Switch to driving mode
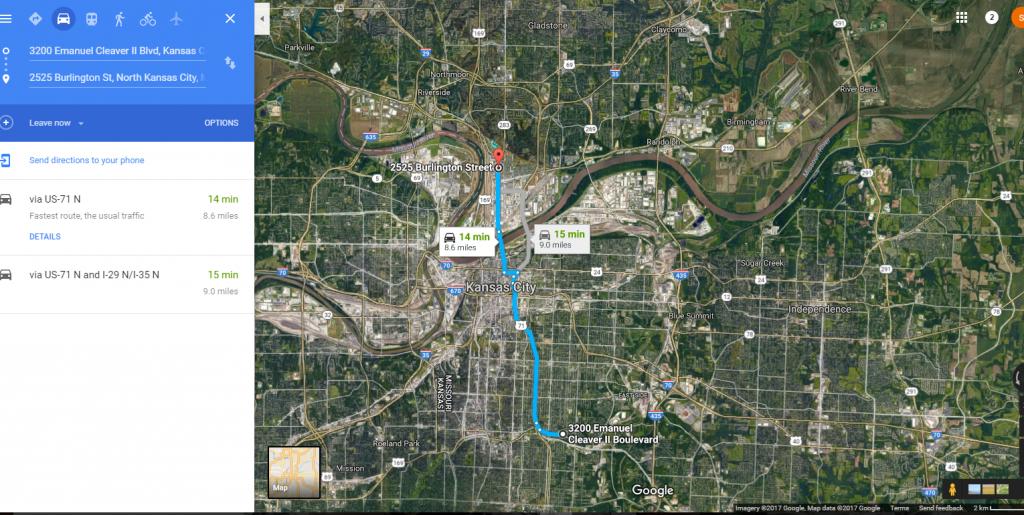The height and width of the screenshot is (515, 1024). click(x=64, y=19)
